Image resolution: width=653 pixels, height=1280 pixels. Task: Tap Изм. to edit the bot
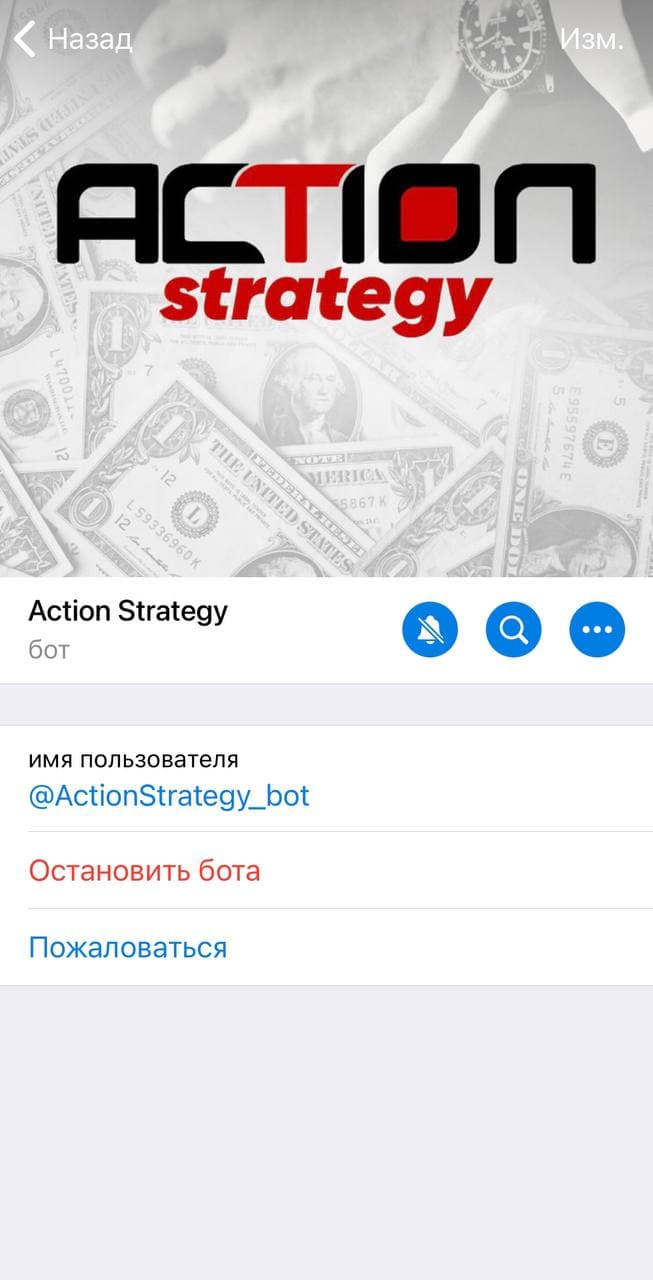coord(591,40)
